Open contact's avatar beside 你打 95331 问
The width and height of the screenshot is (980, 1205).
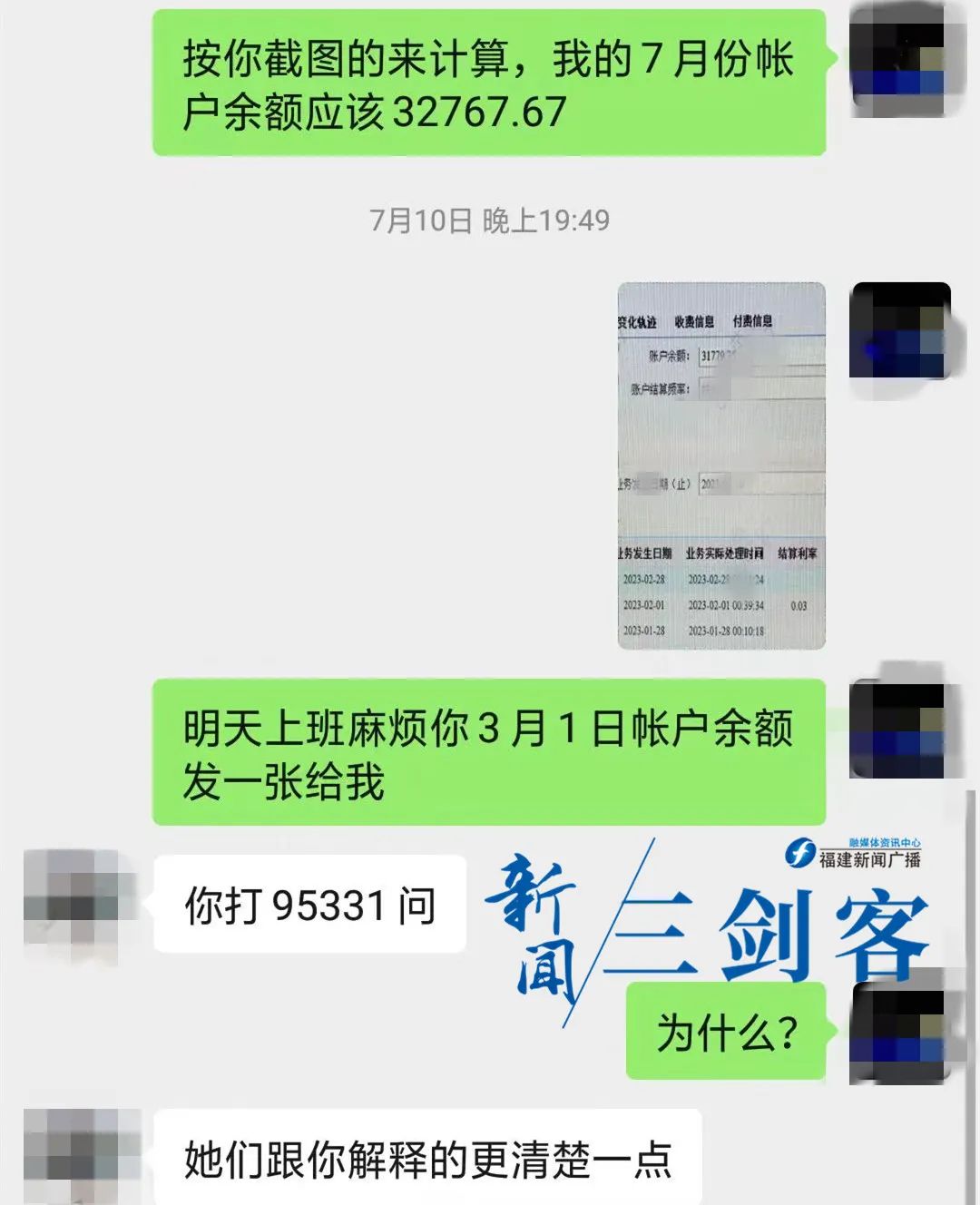coord(78,903)
